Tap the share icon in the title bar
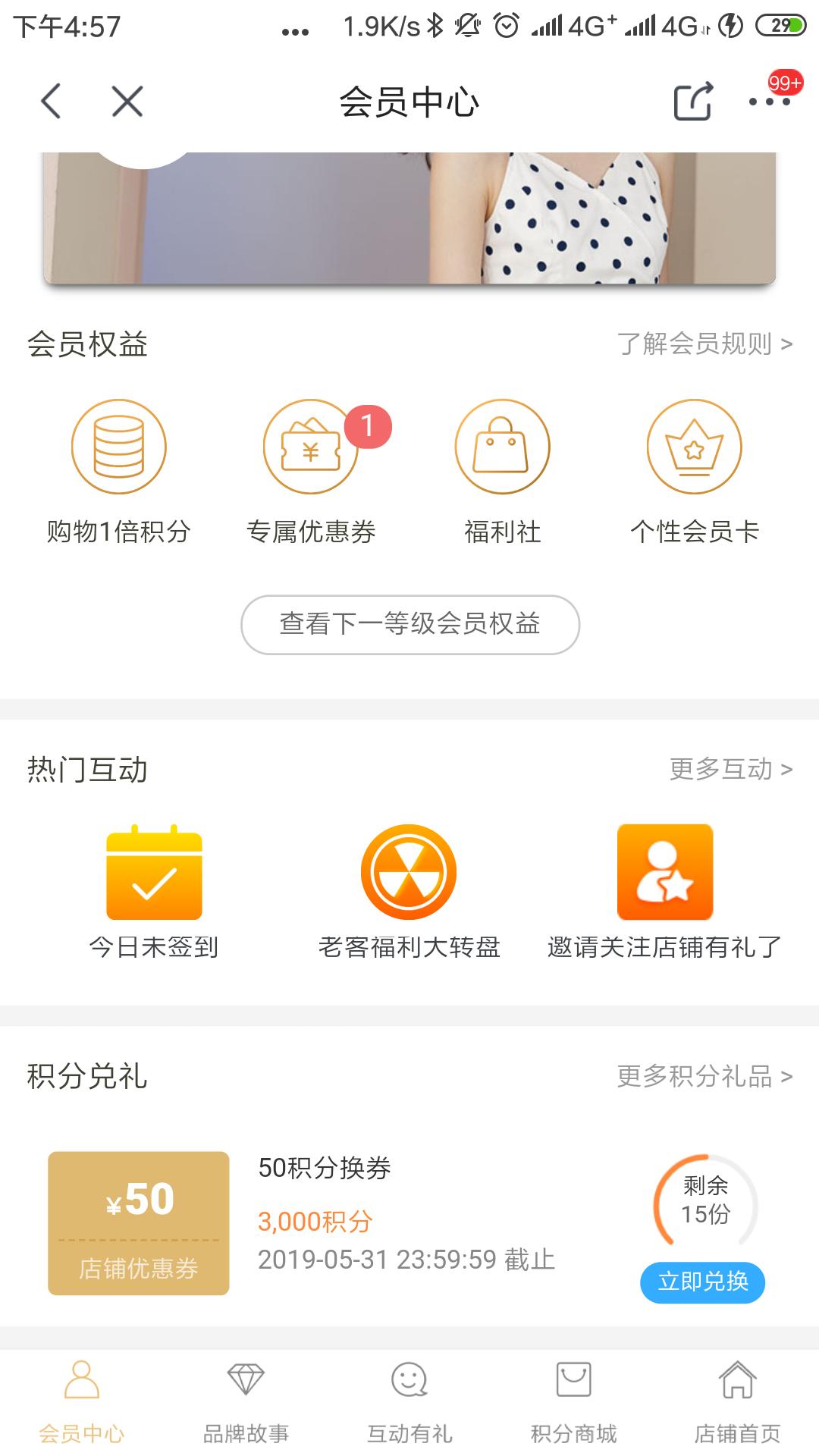This screenshot has width=819, height=1456. point(695,101)
